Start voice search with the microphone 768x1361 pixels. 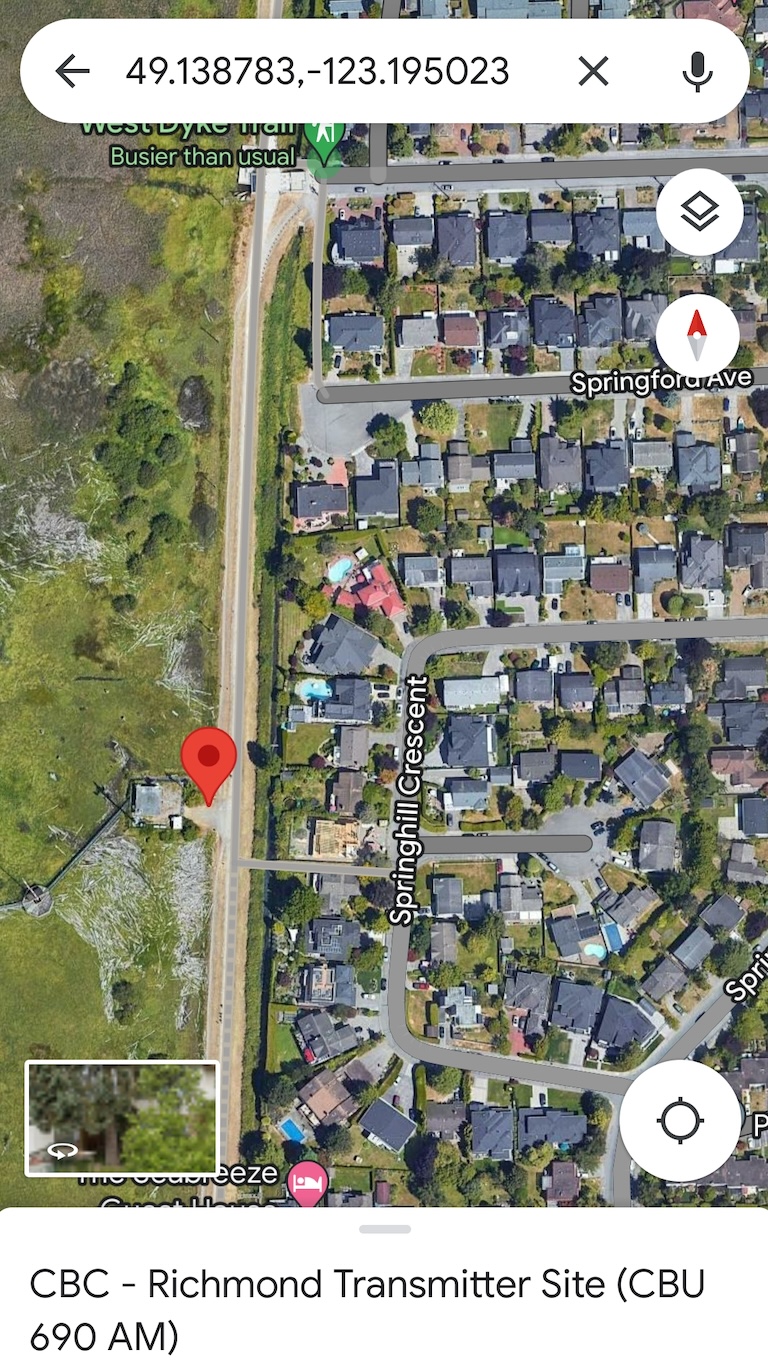[697, 71]
